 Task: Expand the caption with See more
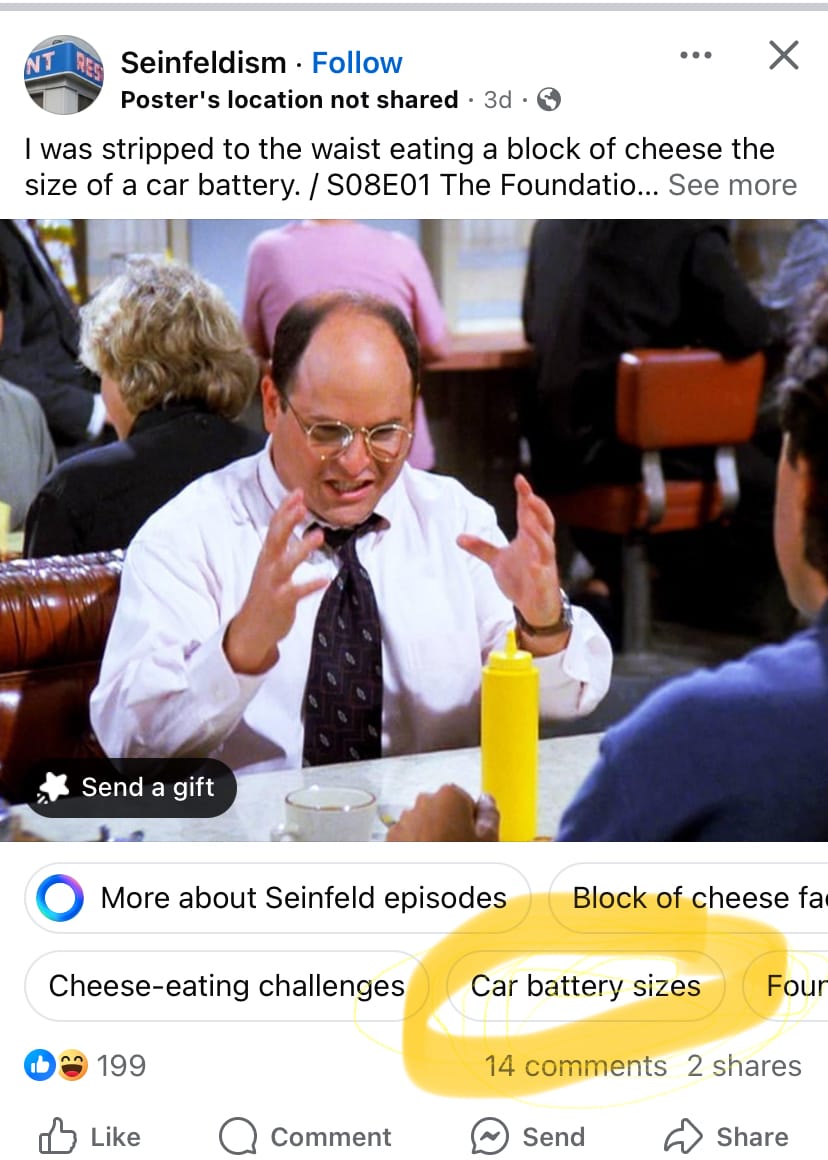point(732,185)
